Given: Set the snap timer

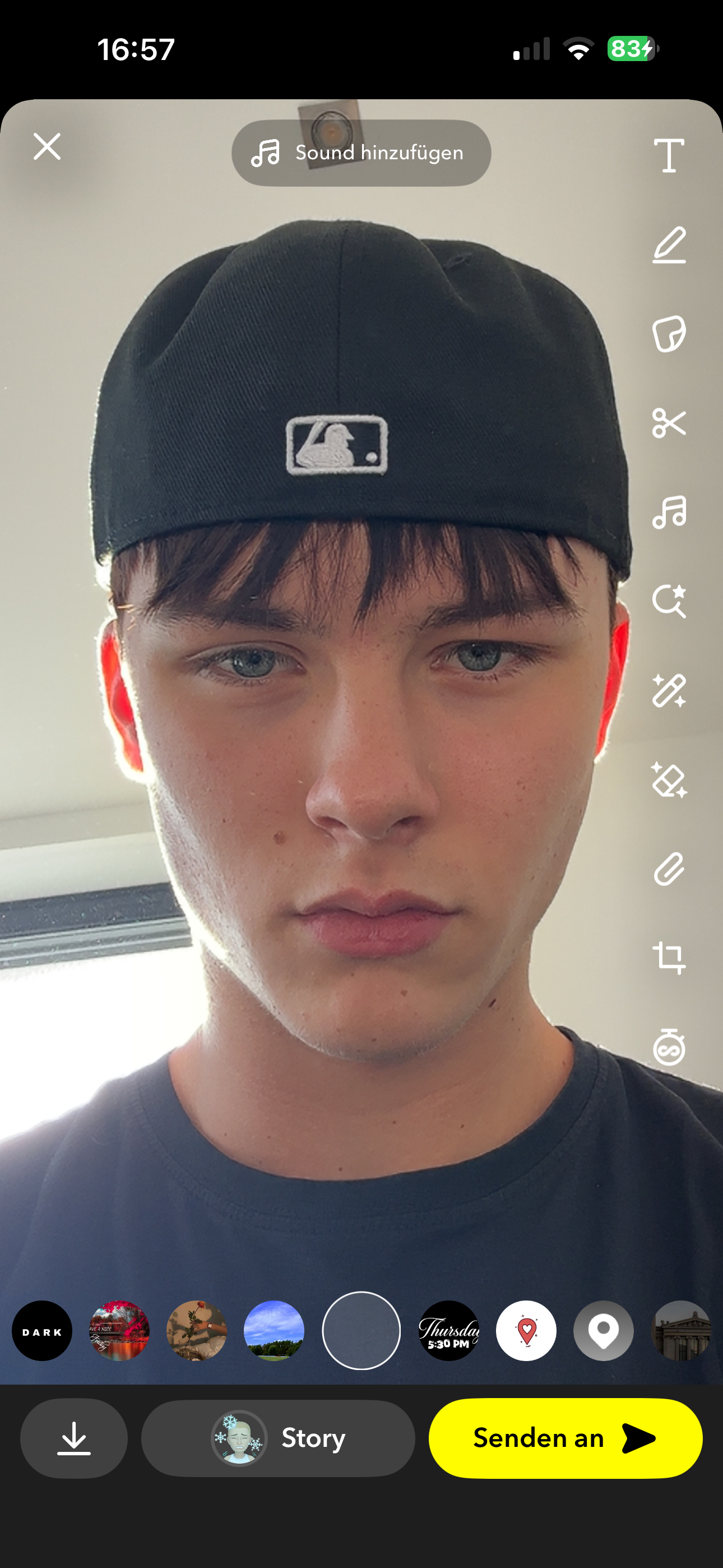Looking at the screenshot, I should [x=669, y=1047].
